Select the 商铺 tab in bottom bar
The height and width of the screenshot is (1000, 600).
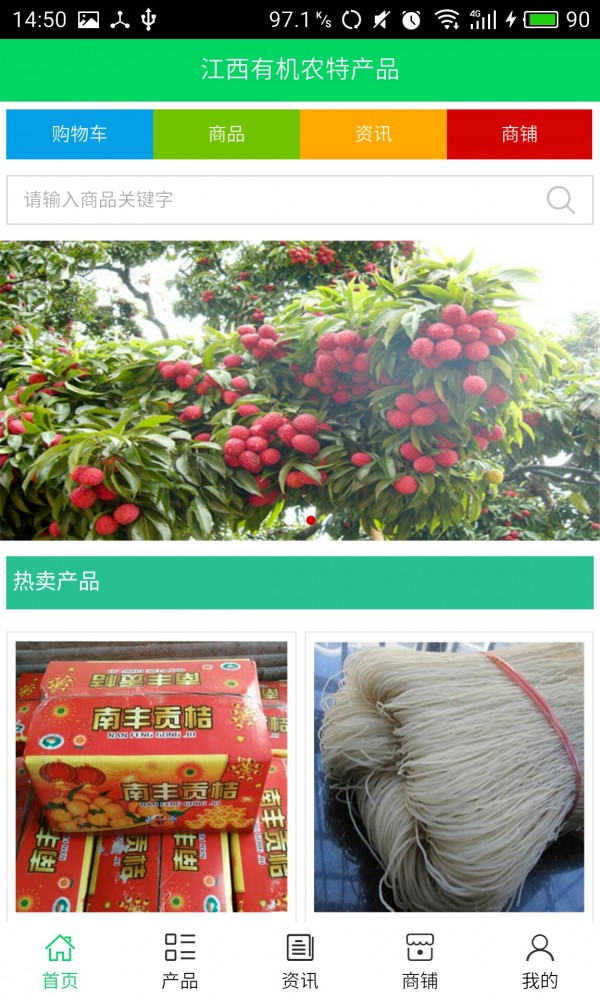[420, 961]
